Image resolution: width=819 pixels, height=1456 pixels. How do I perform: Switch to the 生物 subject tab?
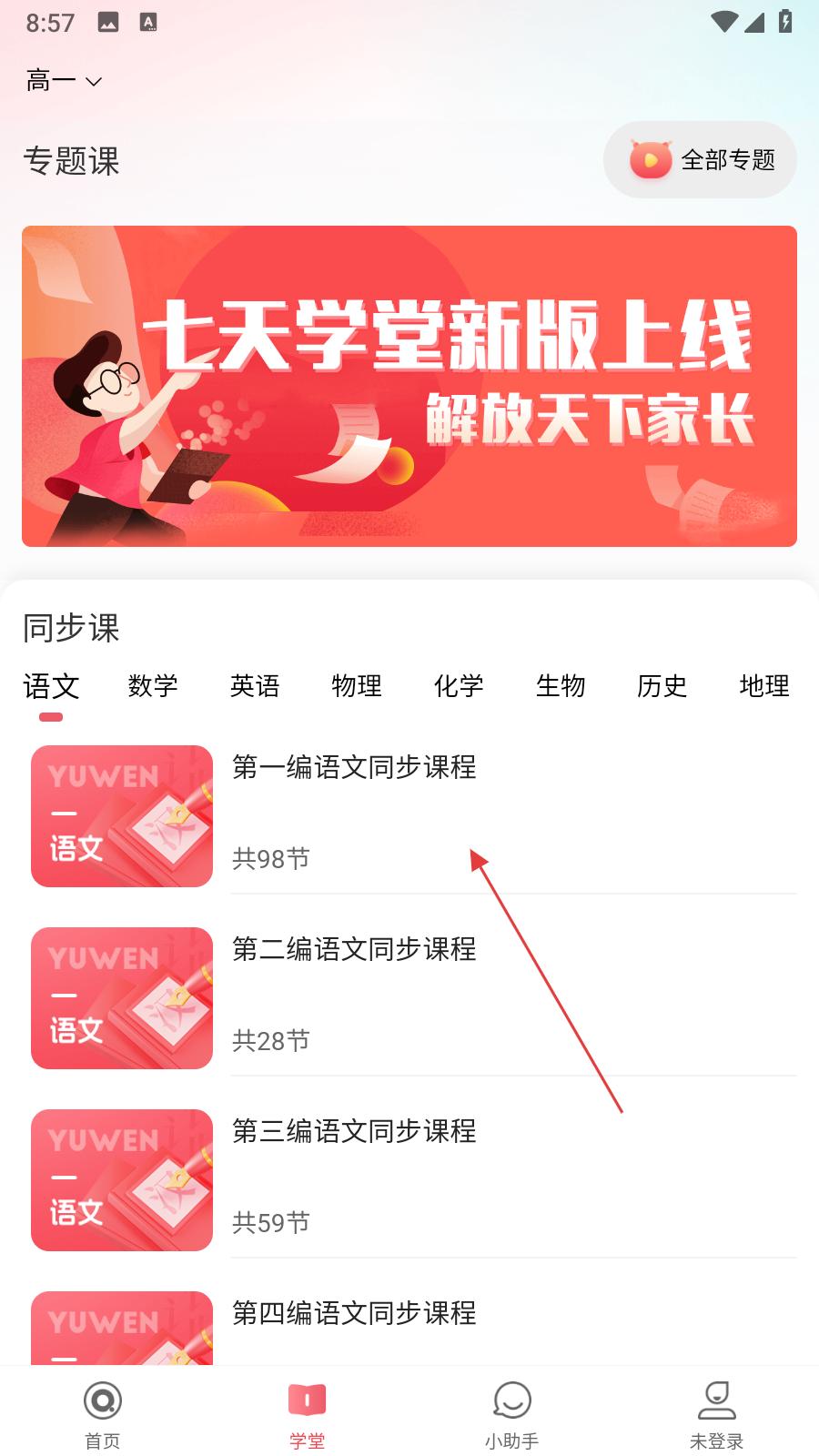(x=561, y=686)
